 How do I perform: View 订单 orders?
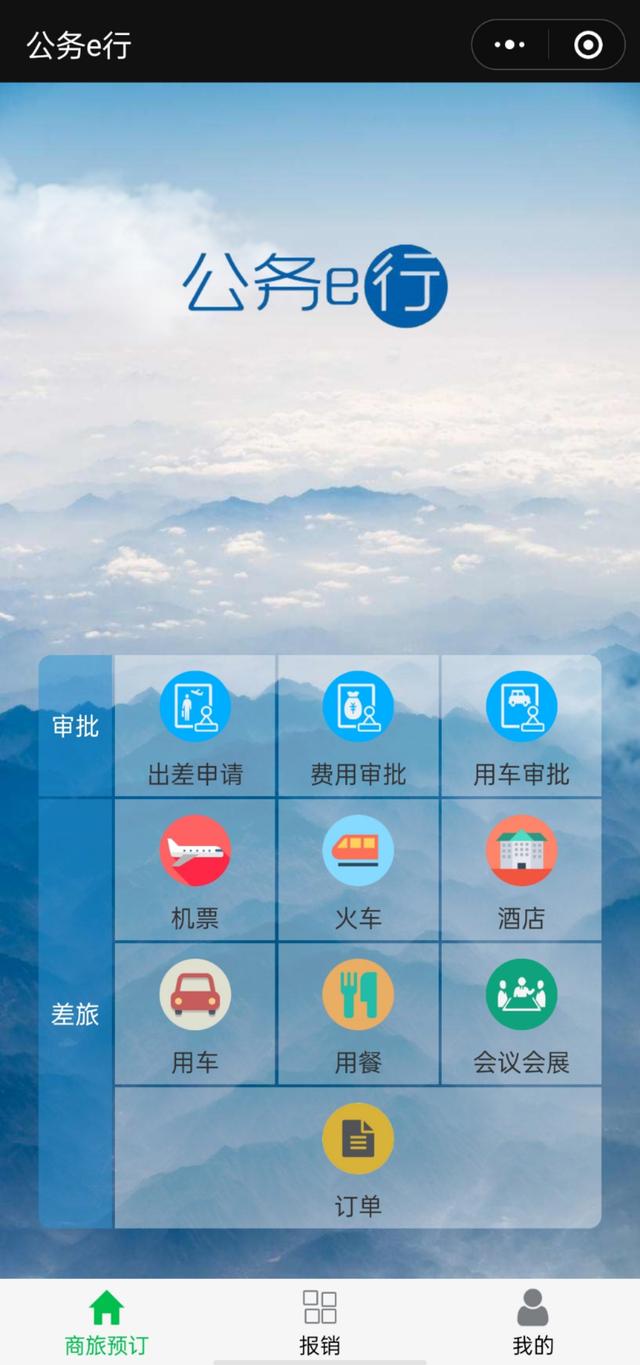coord(358,1158)
